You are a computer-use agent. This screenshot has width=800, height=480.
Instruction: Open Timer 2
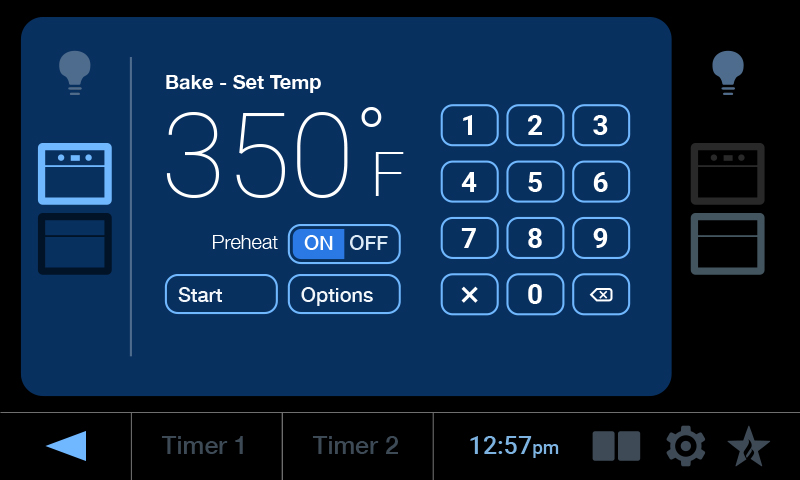356,445
